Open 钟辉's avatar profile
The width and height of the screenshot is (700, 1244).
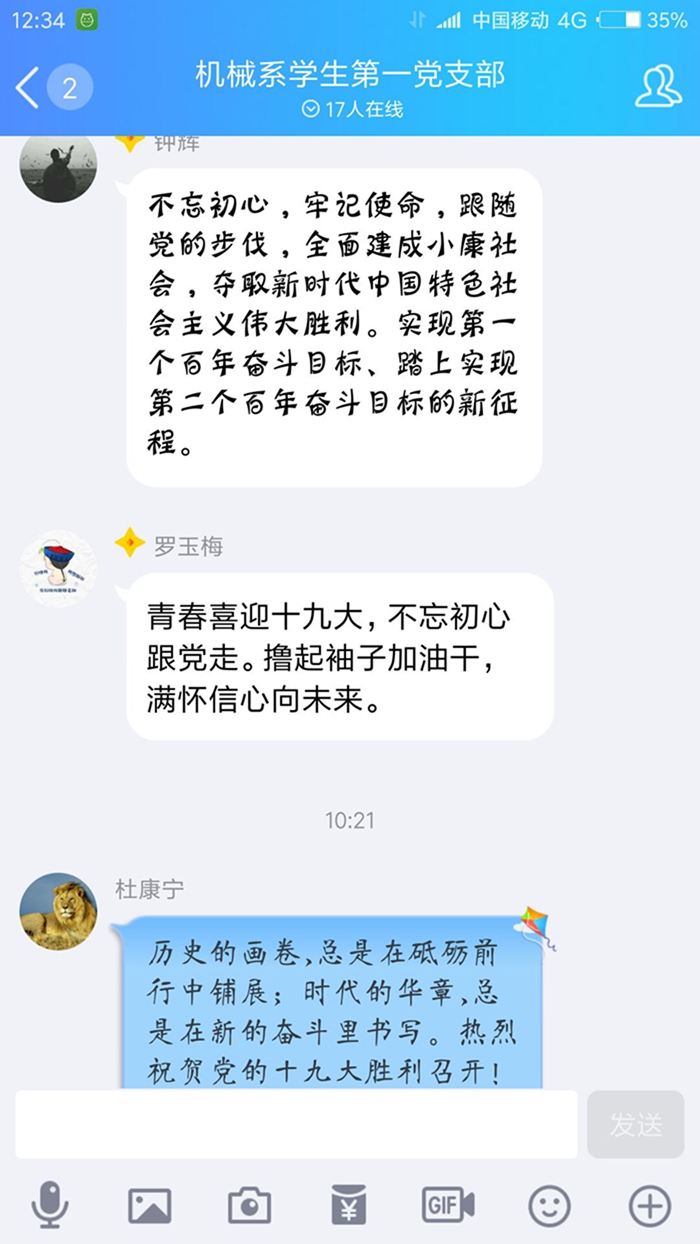[59, 166]
